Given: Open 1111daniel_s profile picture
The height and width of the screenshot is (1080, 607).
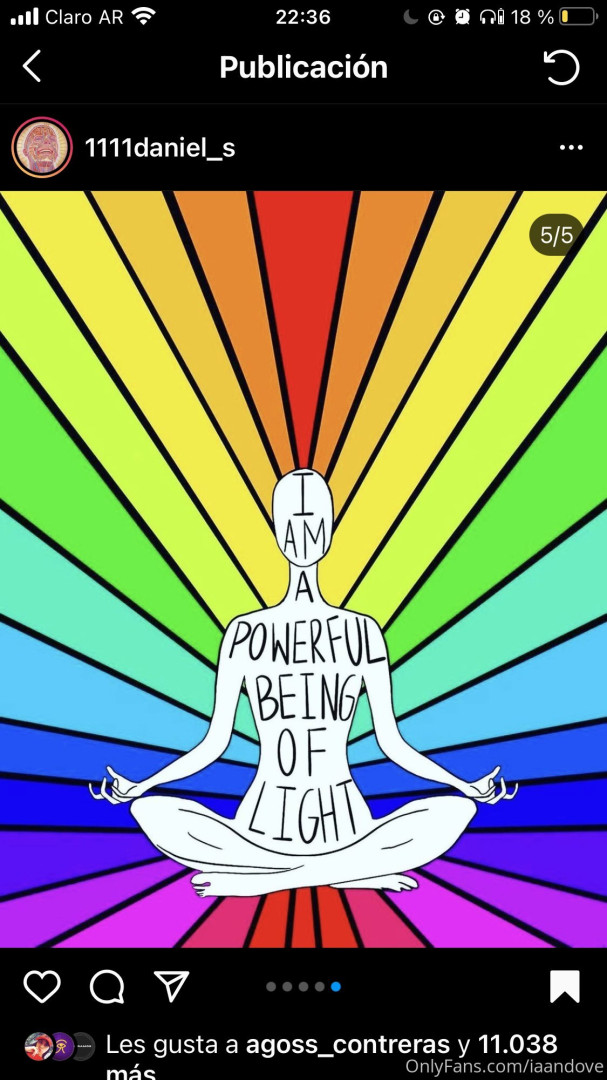Looking at the screenshot, I should point(41,148).
